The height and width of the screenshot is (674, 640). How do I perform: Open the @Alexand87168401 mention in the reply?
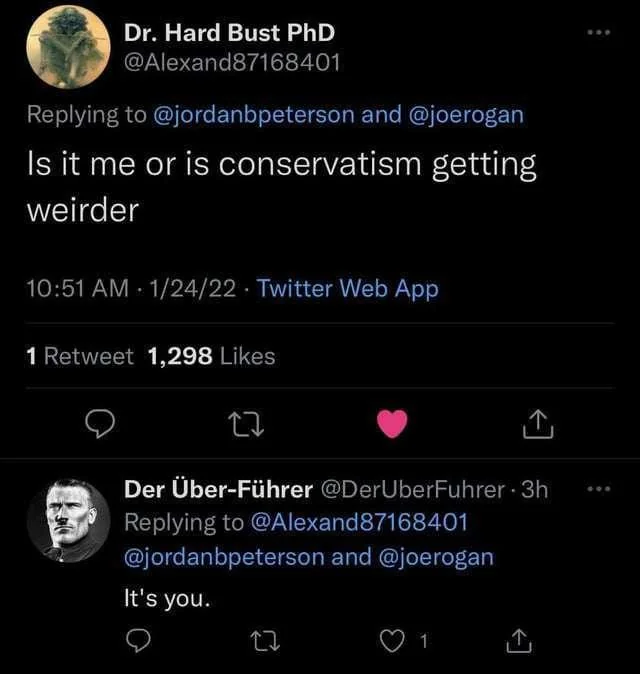point(357,522)
